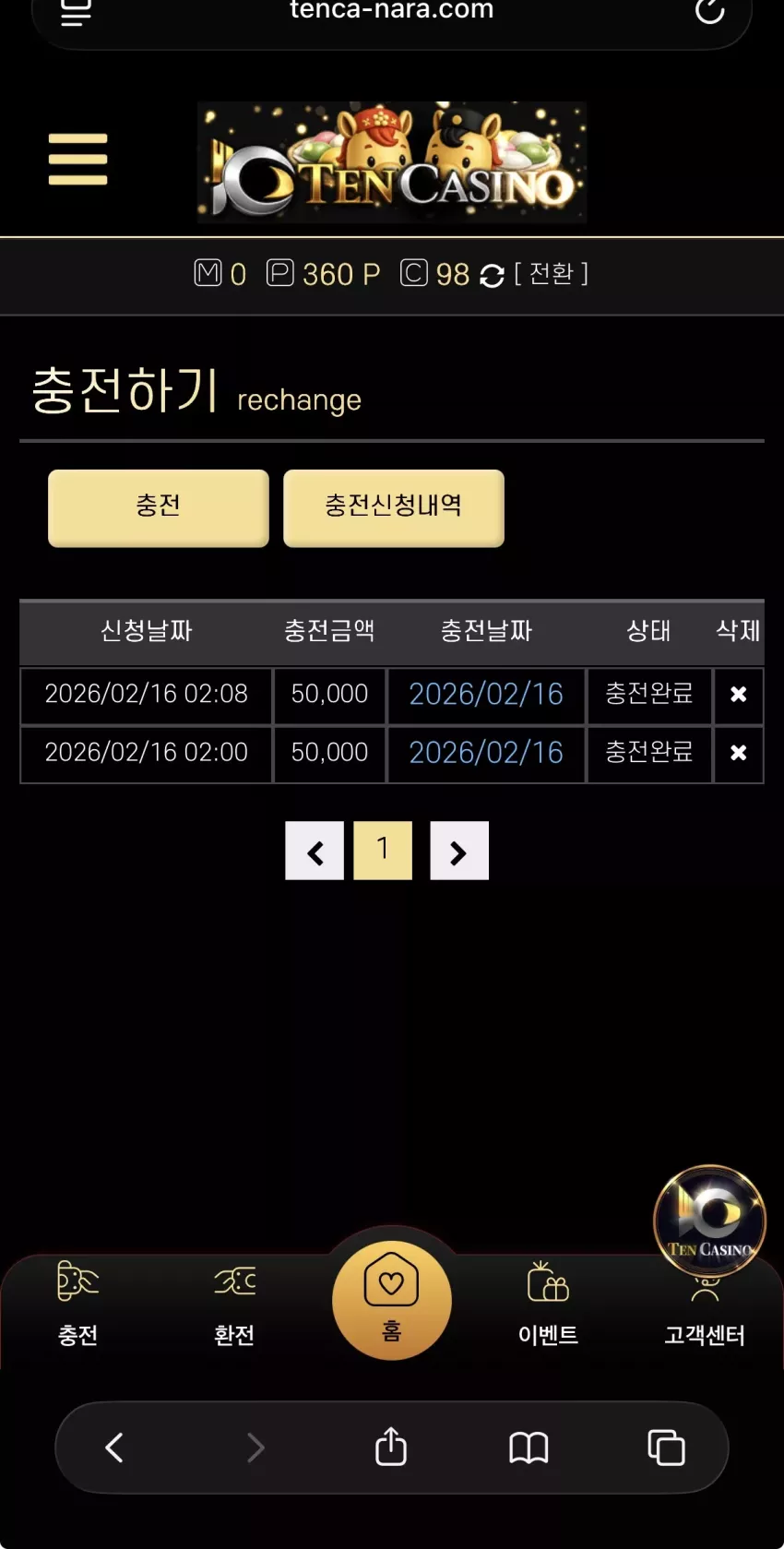Reload the page in the address bar
Viewport: 784px width, 1549px height.
[x=709, y=11]
